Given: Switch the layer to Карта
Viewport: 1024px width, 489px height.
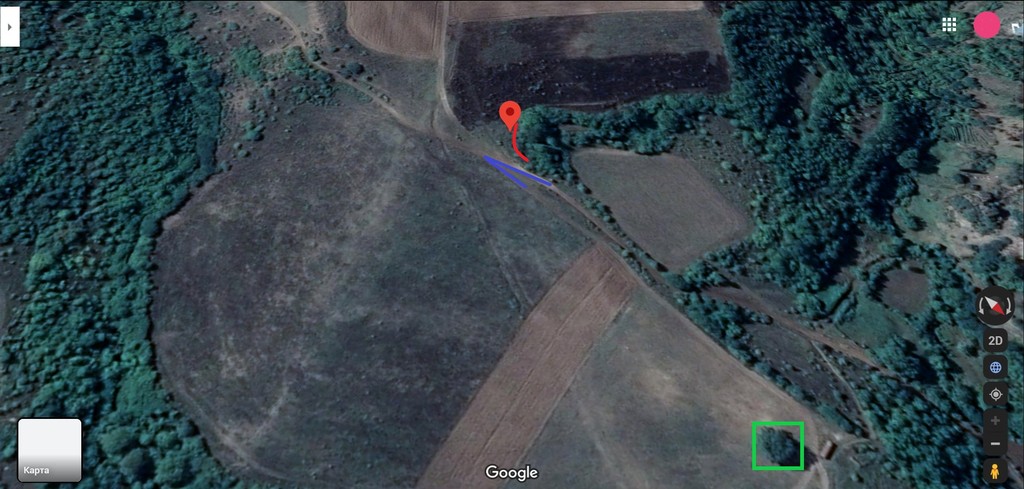Looking at the screenshot, I should pyautogui.click(x=50, y=450).
